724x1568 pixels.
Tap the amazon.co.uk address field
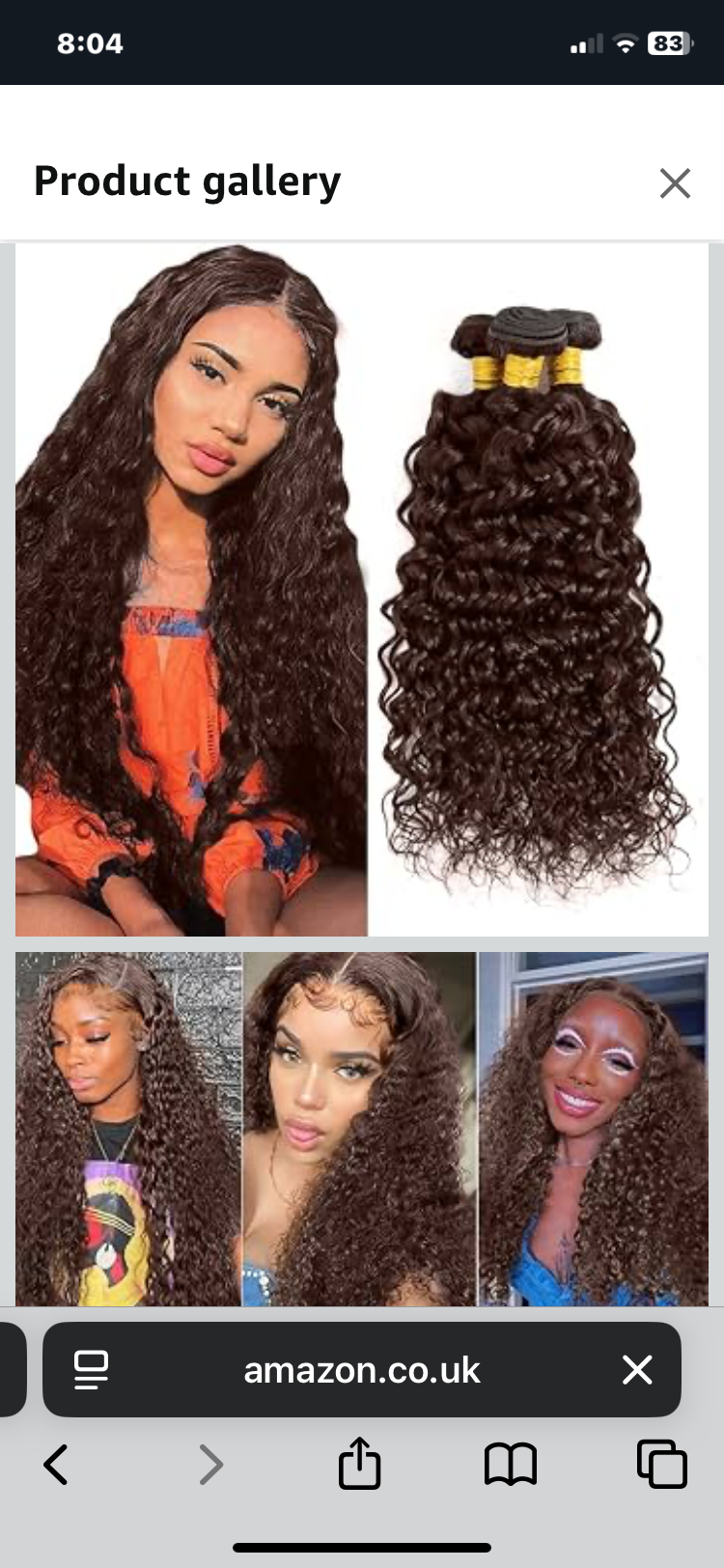click(x=362, y=1369)
